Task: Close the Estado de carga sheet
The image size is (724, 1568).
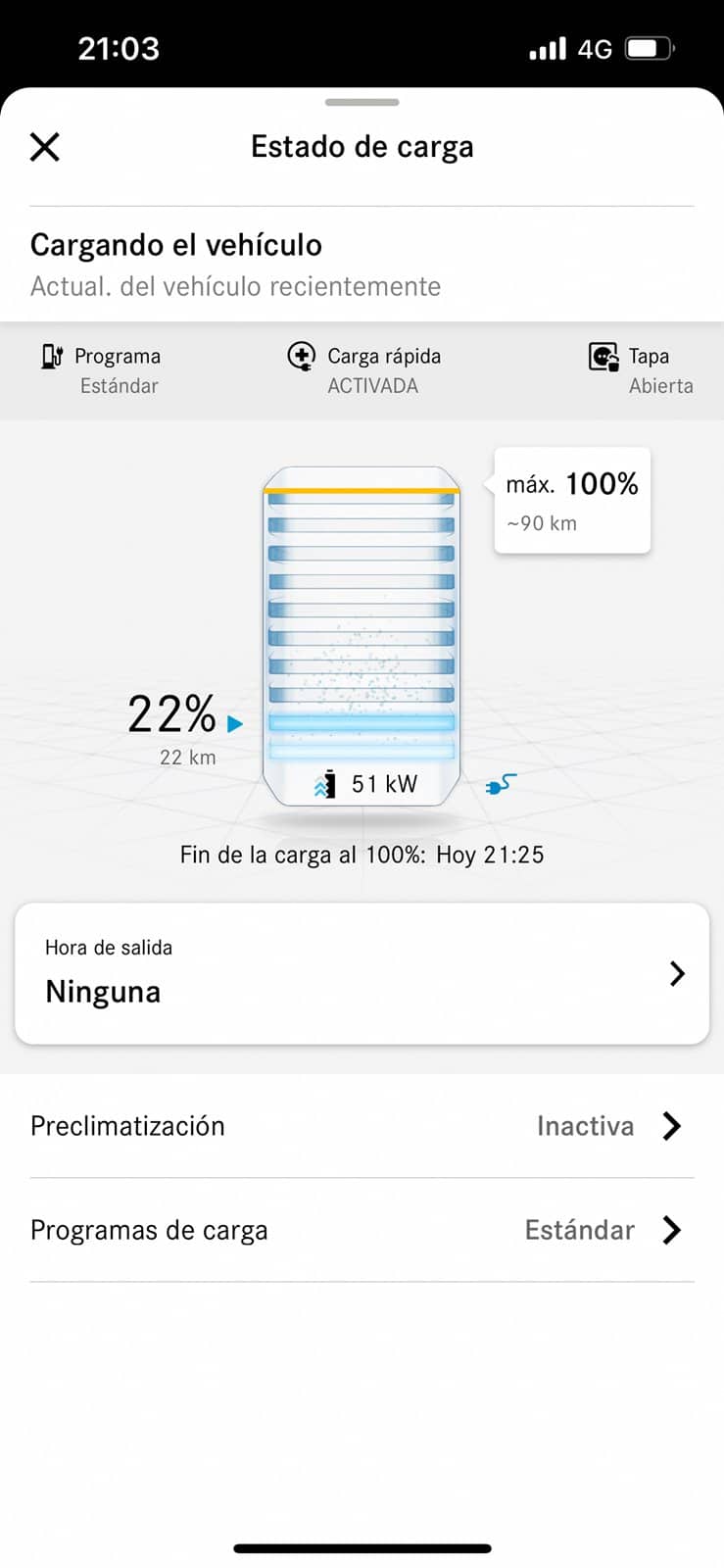Action: pyautogui.click(x=45, y=147)
